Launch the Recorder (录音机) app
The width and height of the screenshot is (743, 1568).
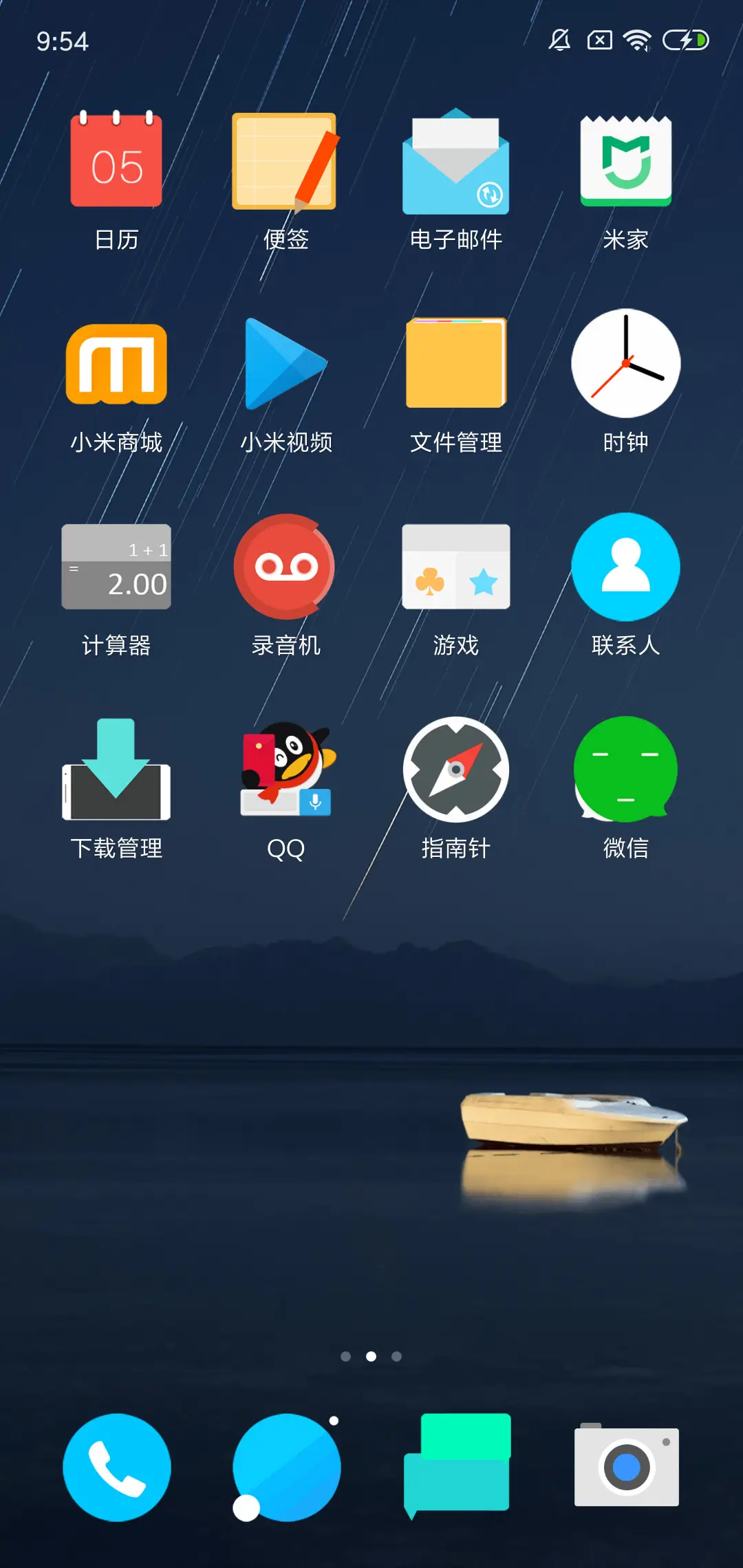[285, 566]
